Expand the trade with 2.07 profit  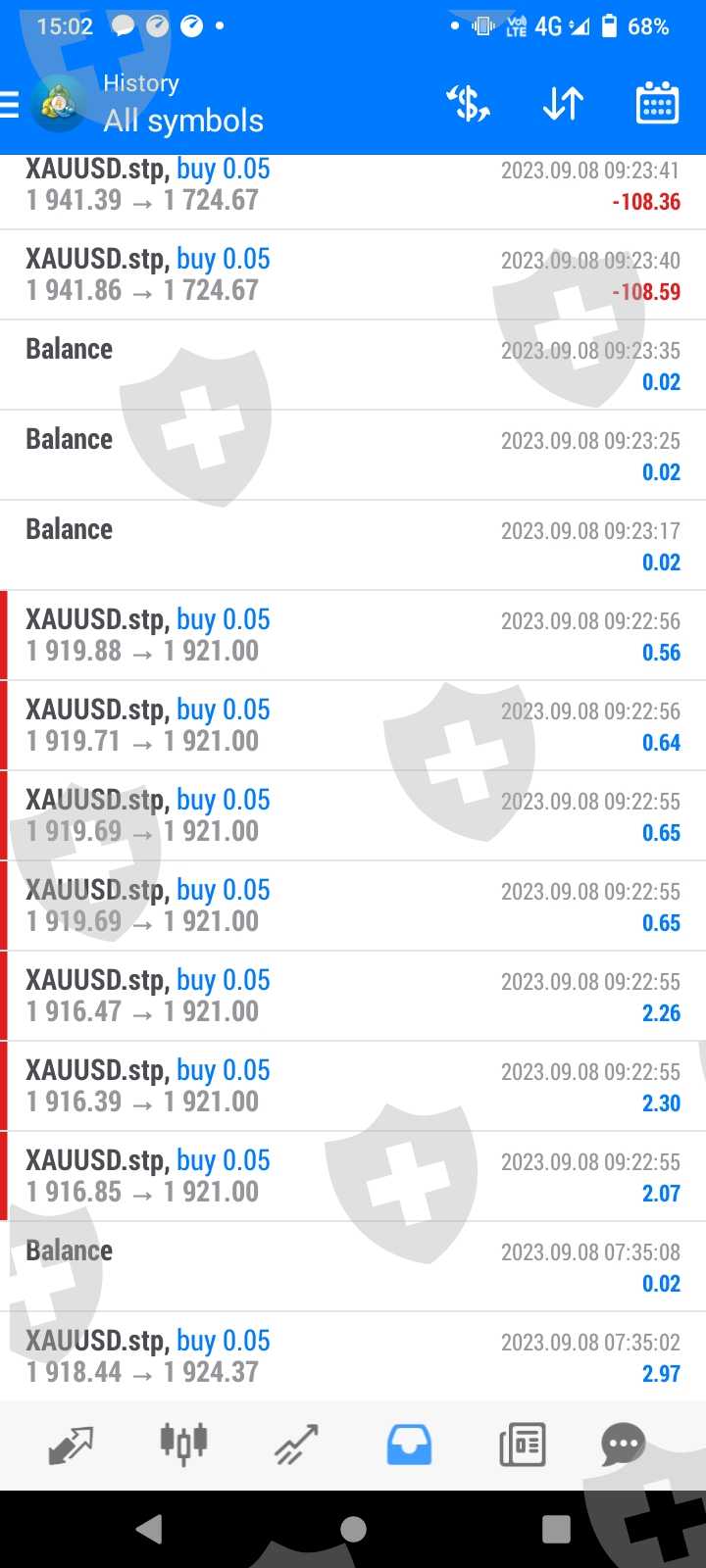353,1177
